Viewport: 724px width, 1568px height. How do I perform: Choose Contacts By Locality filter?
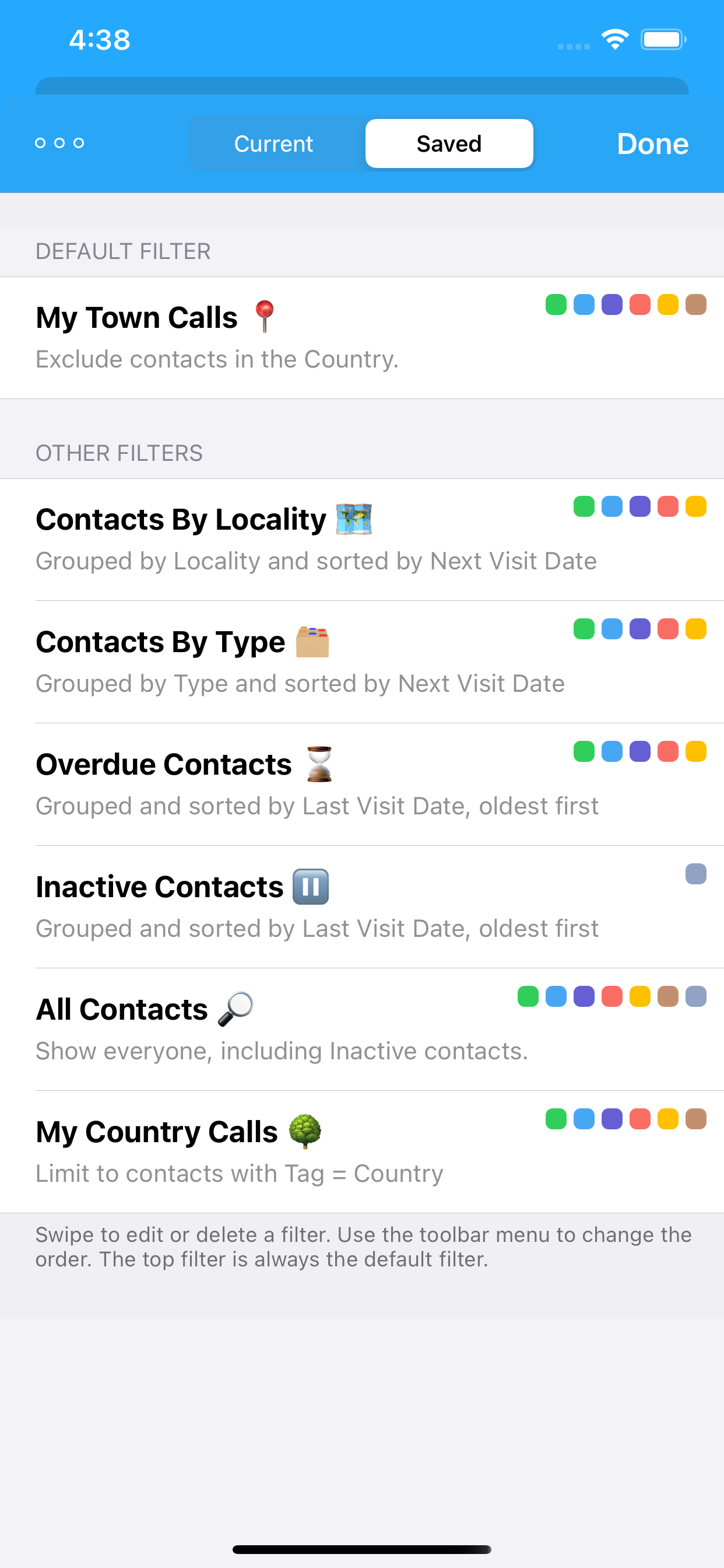pos(362,540)
